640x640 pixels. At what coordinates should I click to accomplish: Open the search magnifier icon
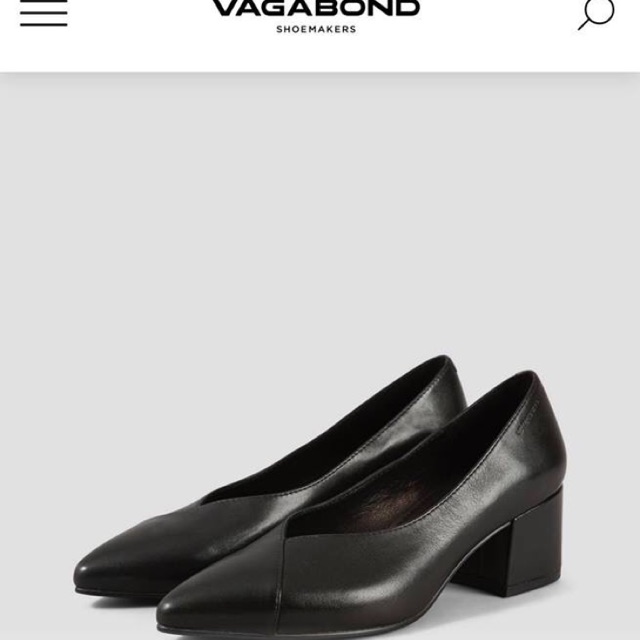(595, 13)
